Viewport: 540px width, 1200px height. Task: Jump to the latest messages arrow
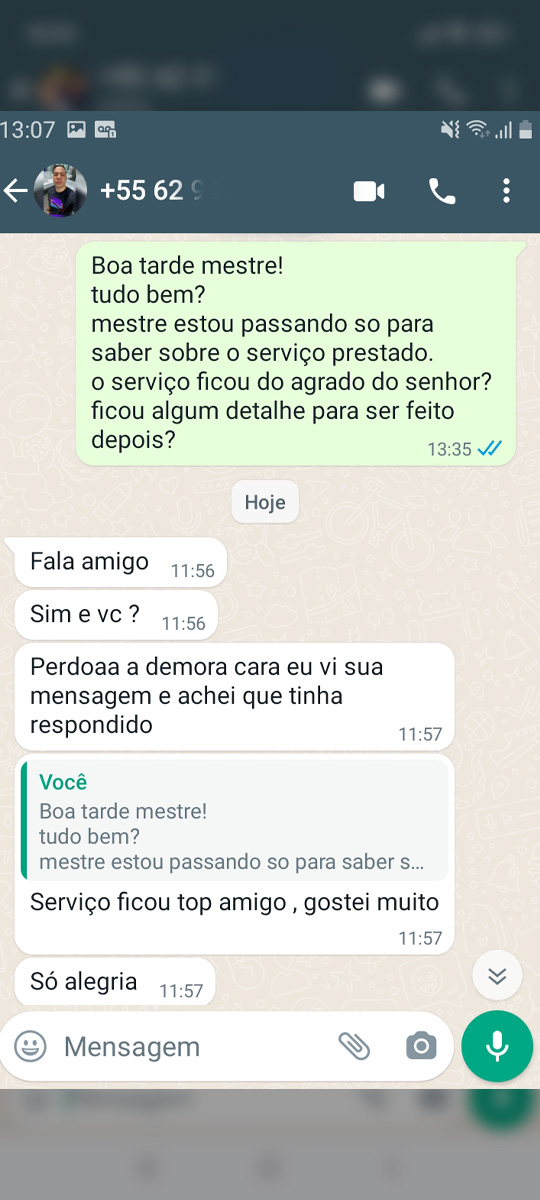click(497, 976)
